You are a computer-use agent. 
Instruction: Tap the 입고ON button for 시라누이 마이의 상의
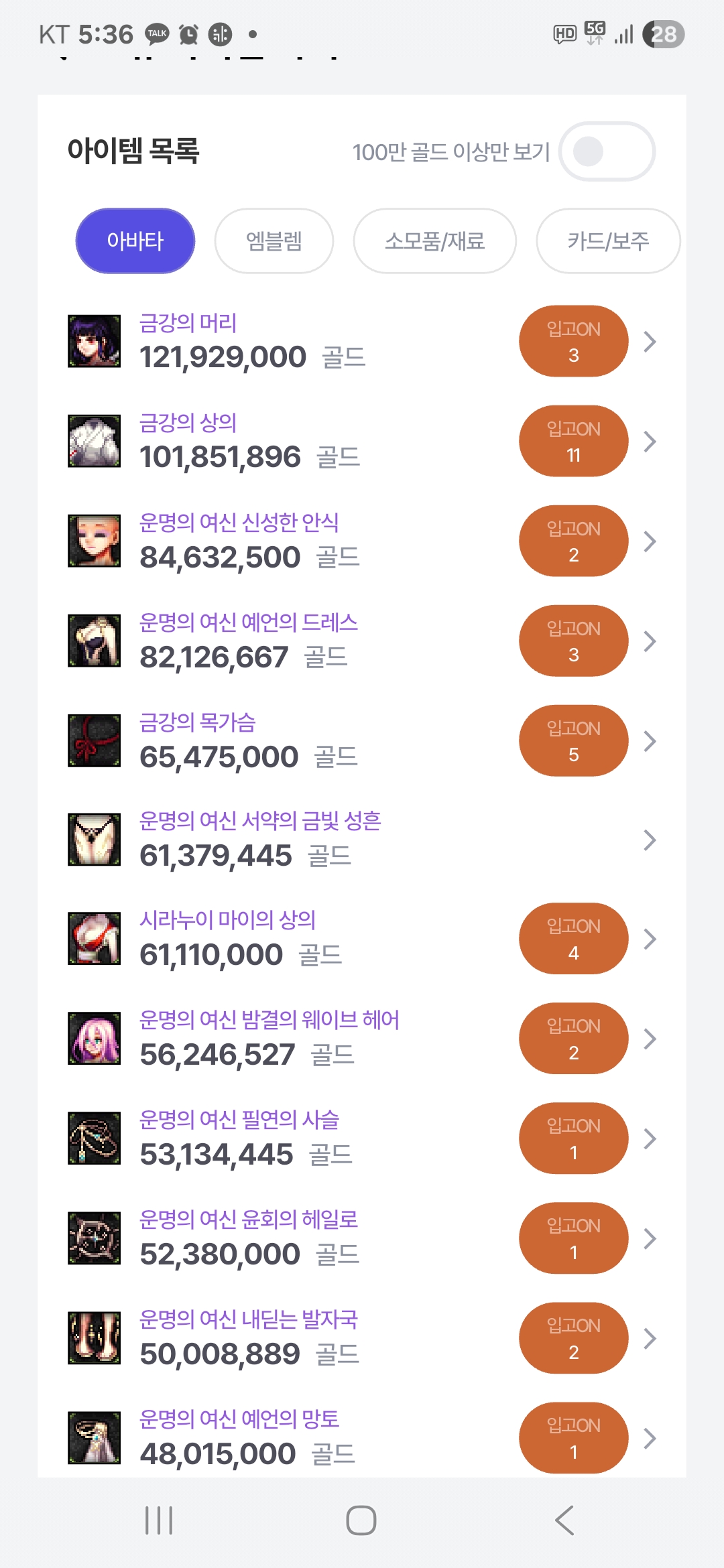tap(573, 938)
